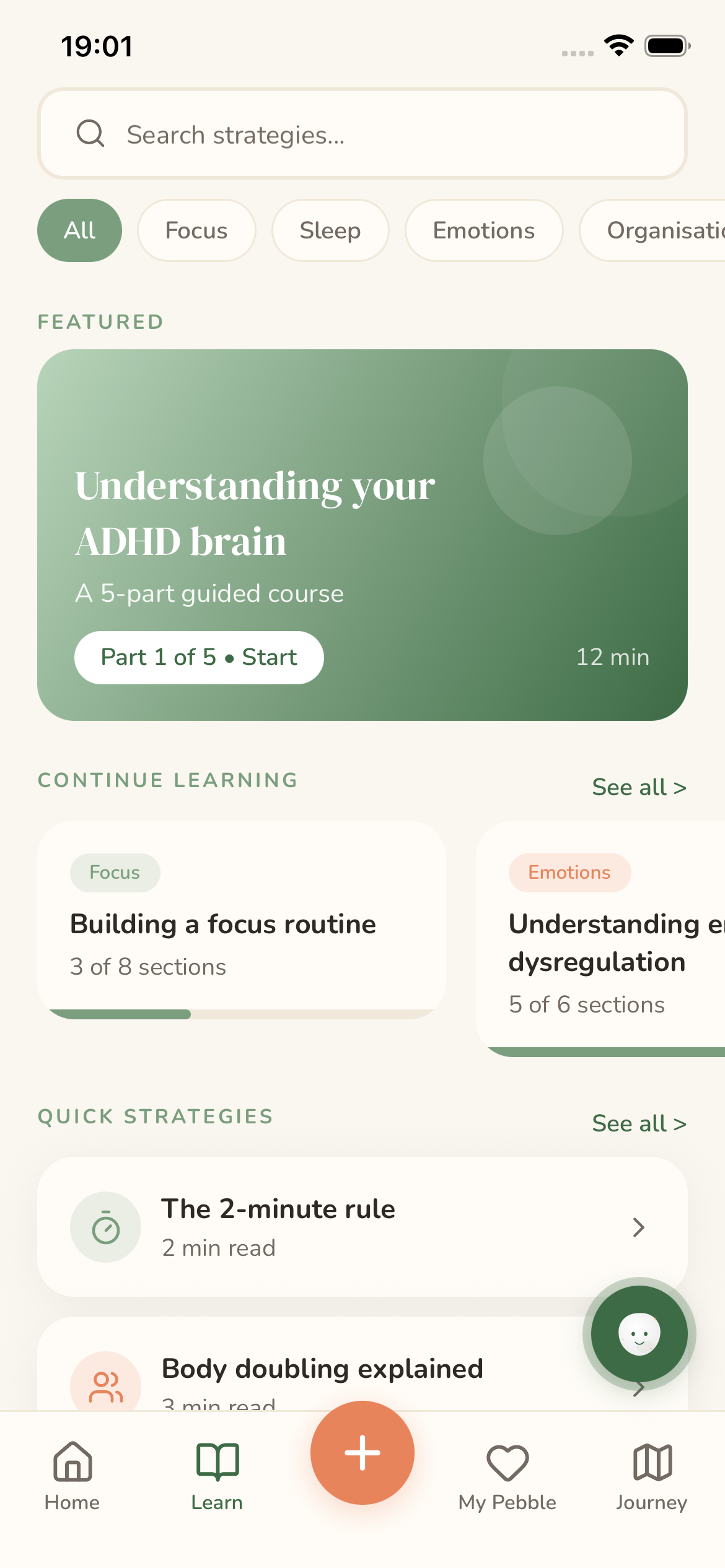Viewport: 725px width, 1568px height.
Task: Tap the search strategies field
Action: pos(362,133)
